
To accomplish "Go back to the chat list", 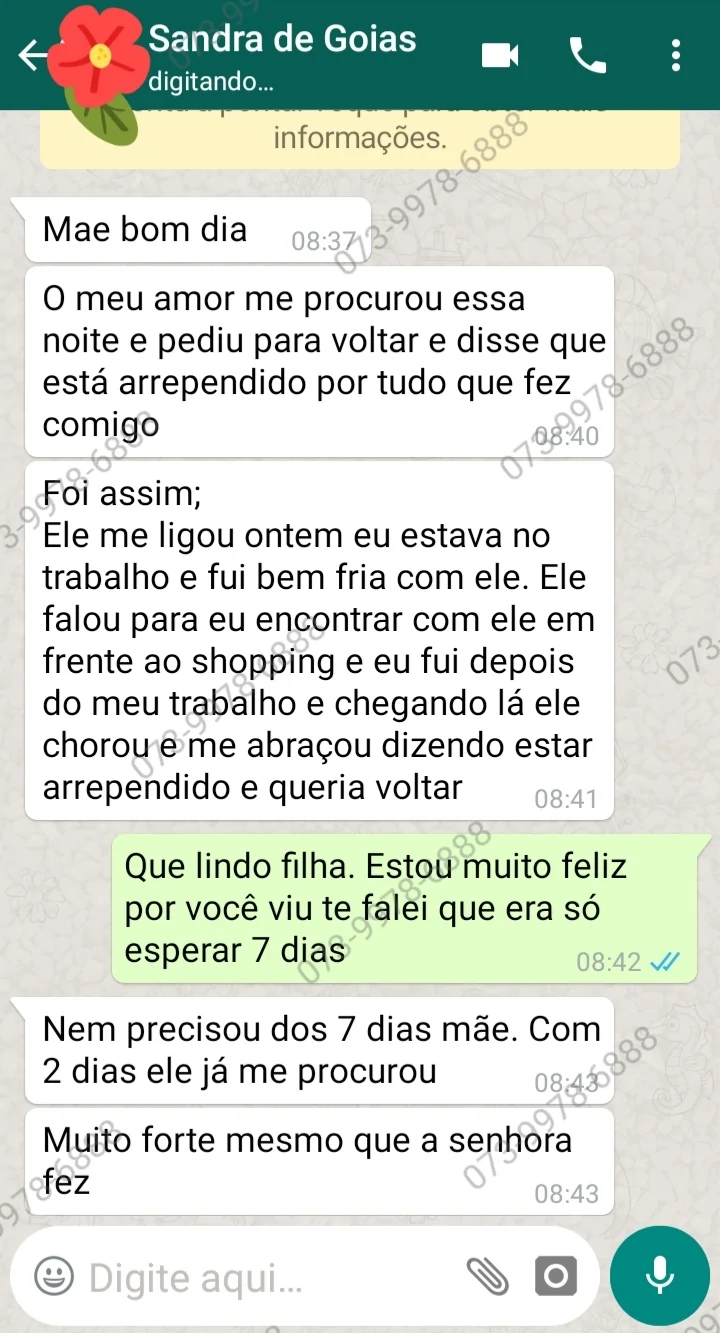I will pyautogui.click(x=32, y=57).
